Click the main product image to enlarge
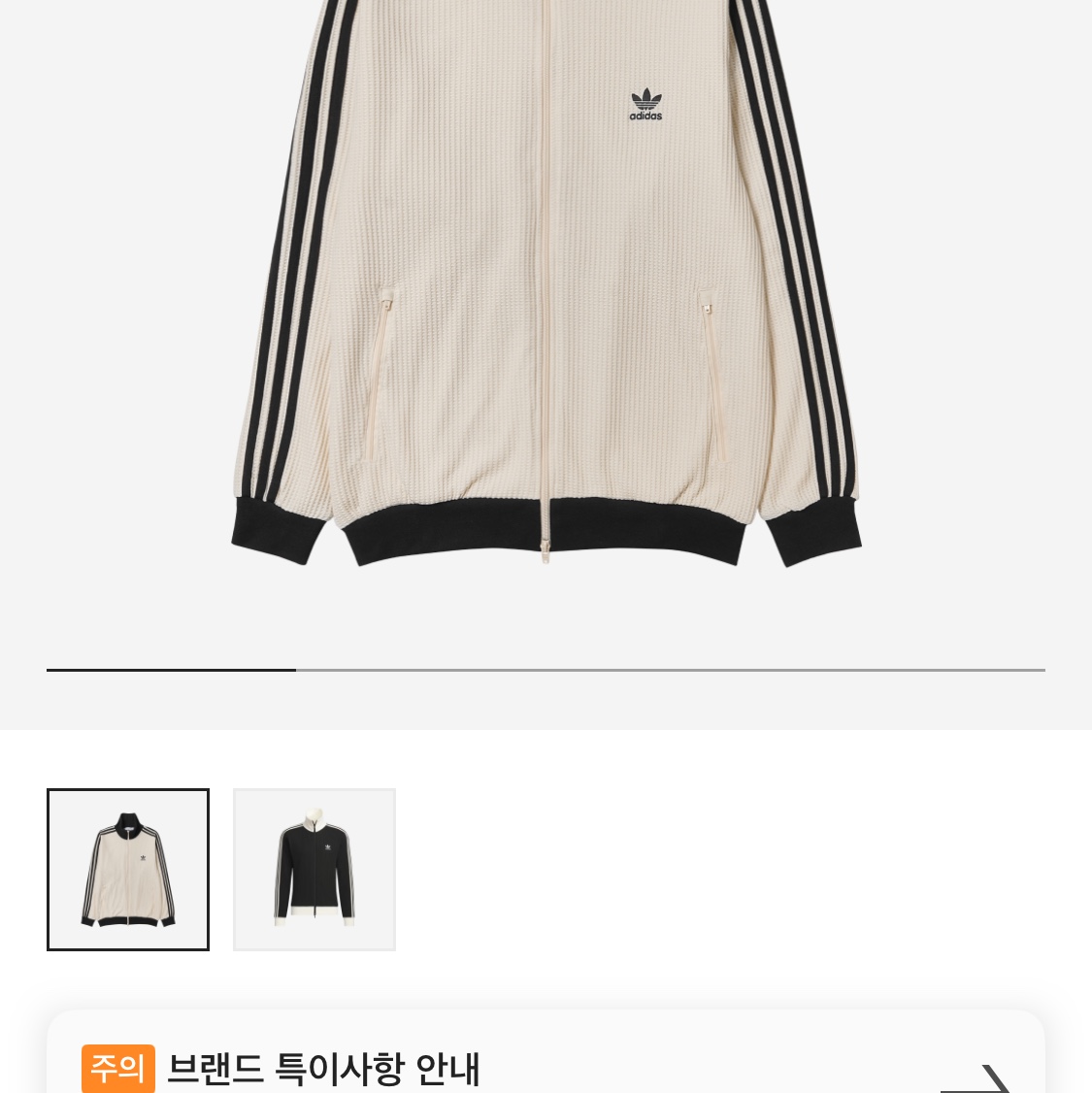 point(546,291)
